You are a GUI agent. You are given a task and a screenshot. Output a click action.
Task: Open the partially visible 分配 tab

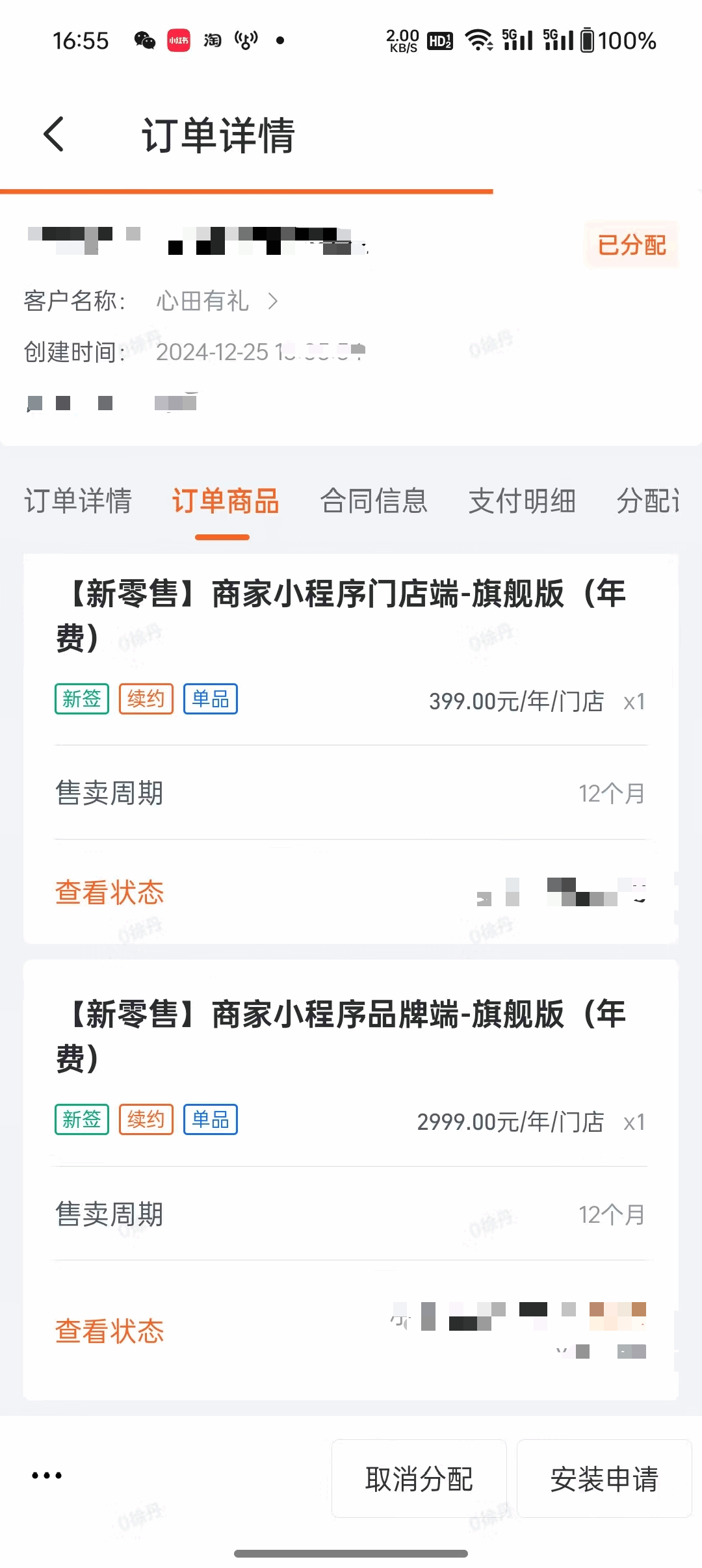click(648, 501)
